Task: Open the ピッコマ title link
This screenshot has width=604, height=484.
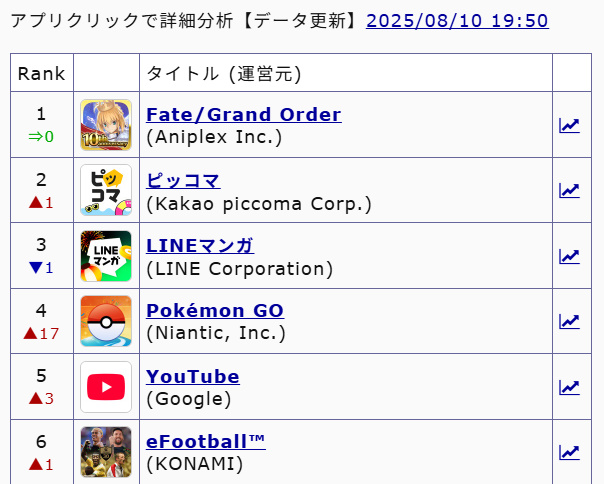Action: (183, 180)
